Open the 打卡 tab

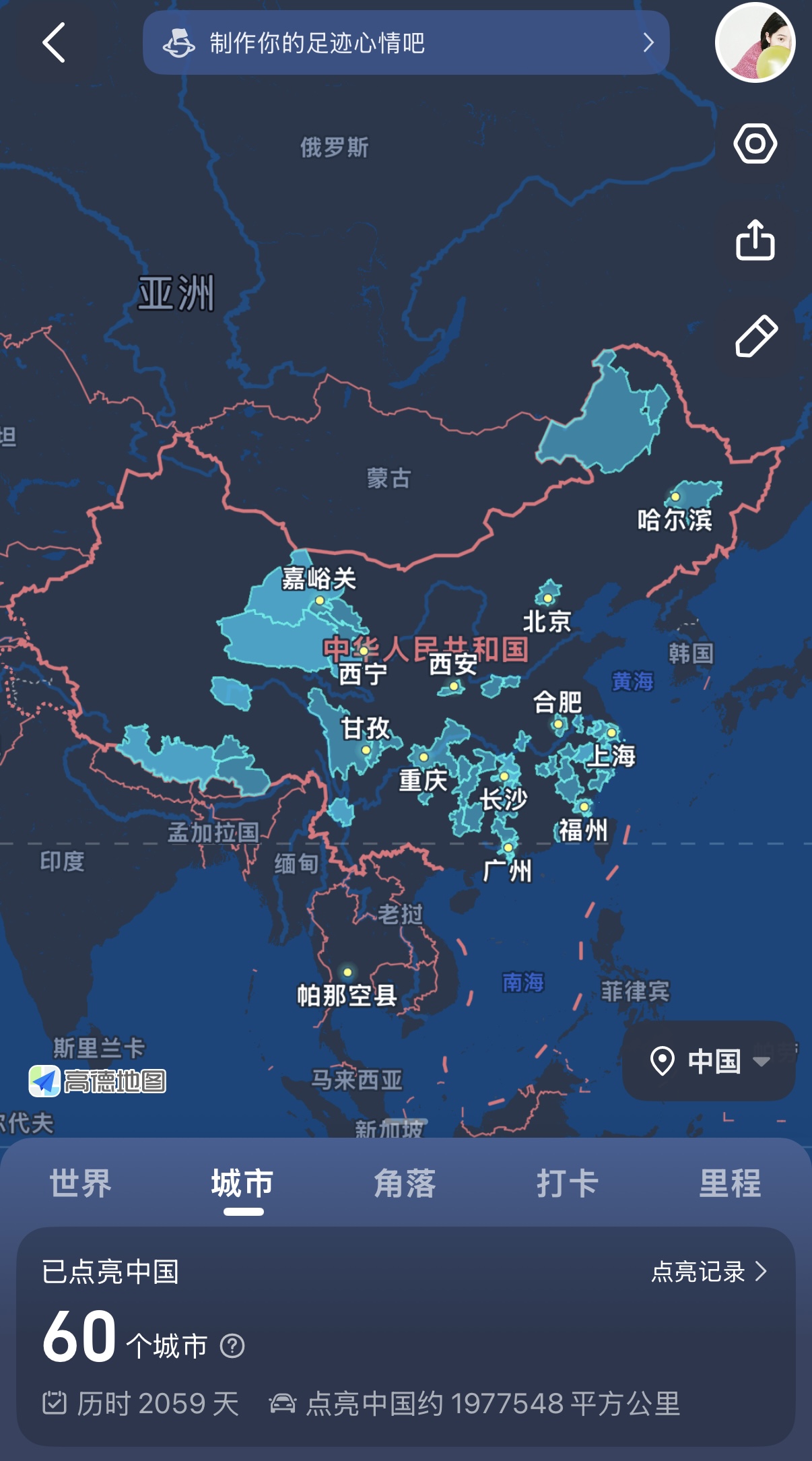click(x=568, y=1183)
